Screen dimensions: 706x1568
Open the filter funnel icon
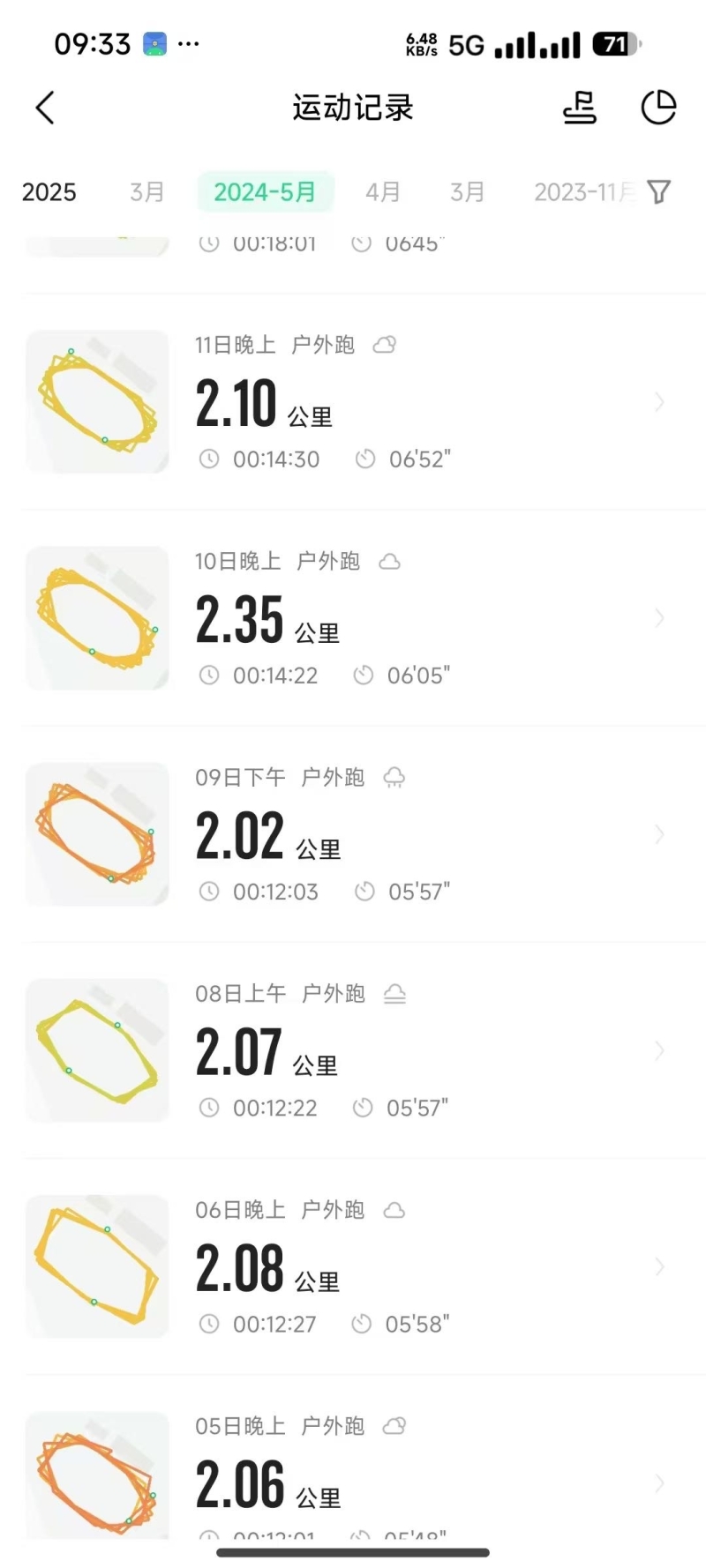coord(658,192)
